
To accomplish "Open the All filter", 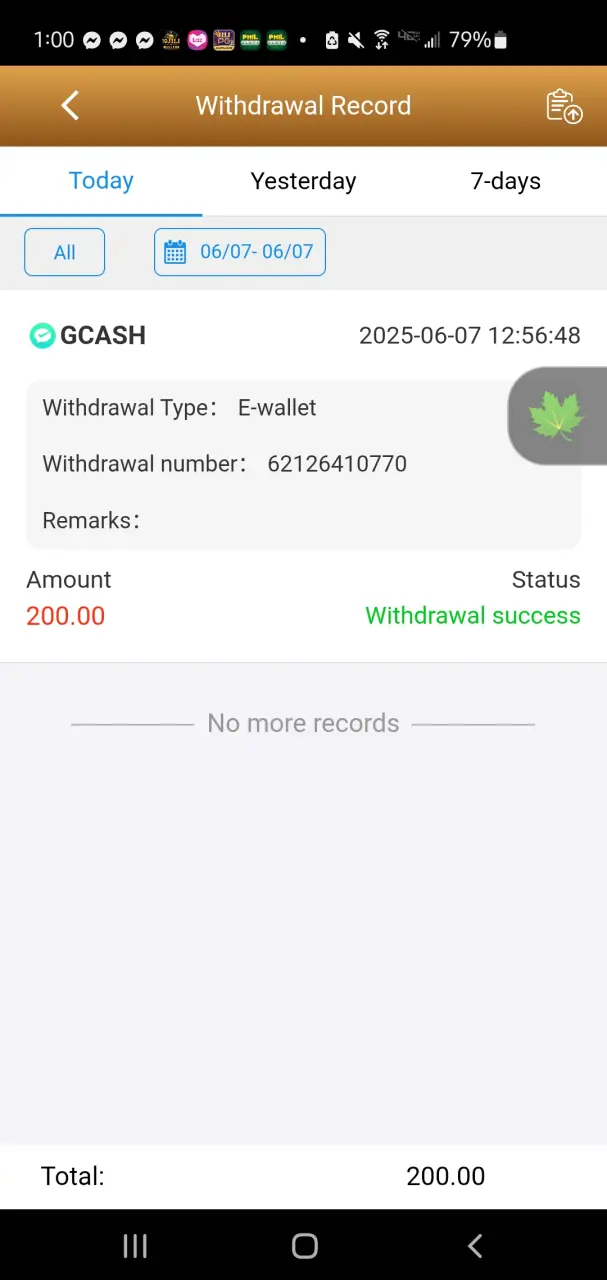I will coord(65,252).
